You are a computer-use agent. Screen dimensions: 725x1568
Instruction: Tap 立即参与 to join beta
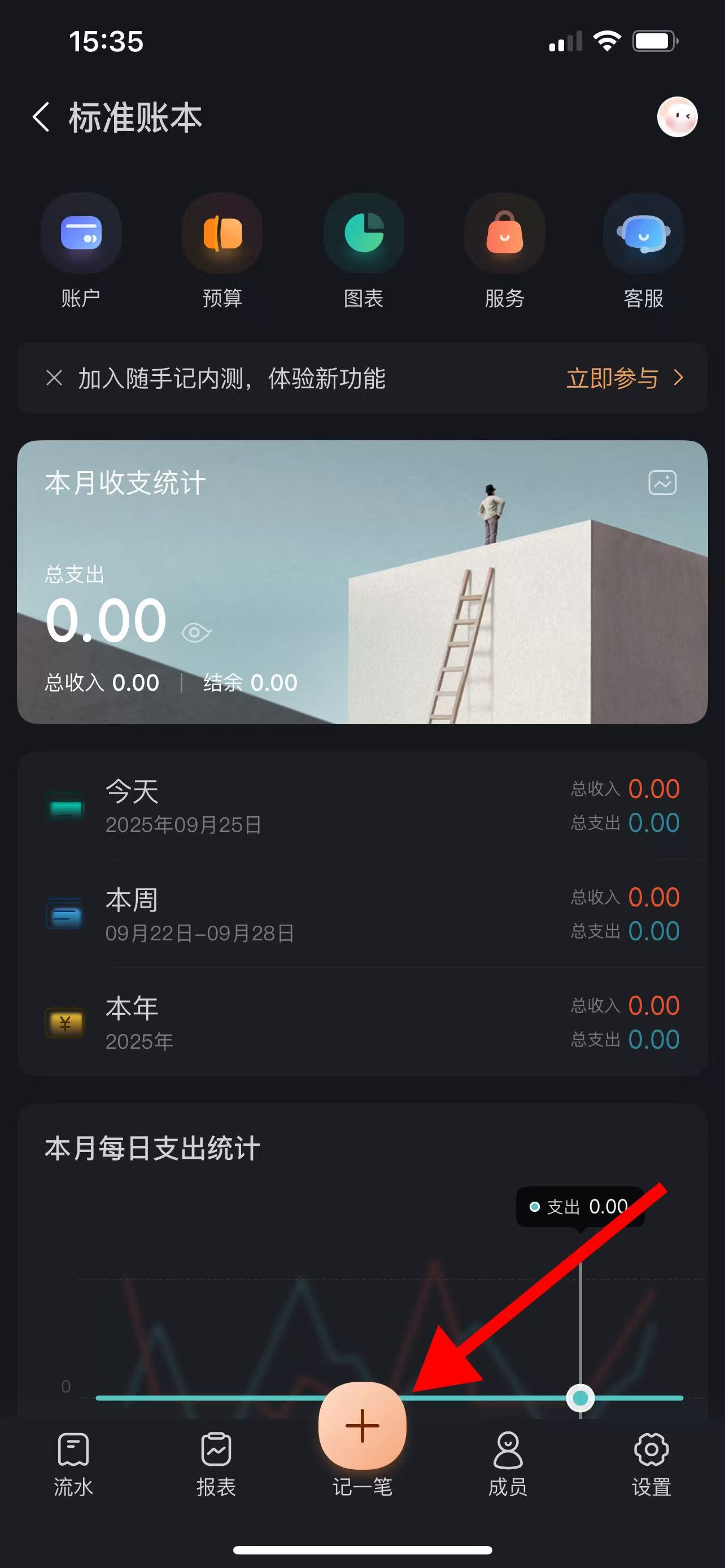pos(624,378)
